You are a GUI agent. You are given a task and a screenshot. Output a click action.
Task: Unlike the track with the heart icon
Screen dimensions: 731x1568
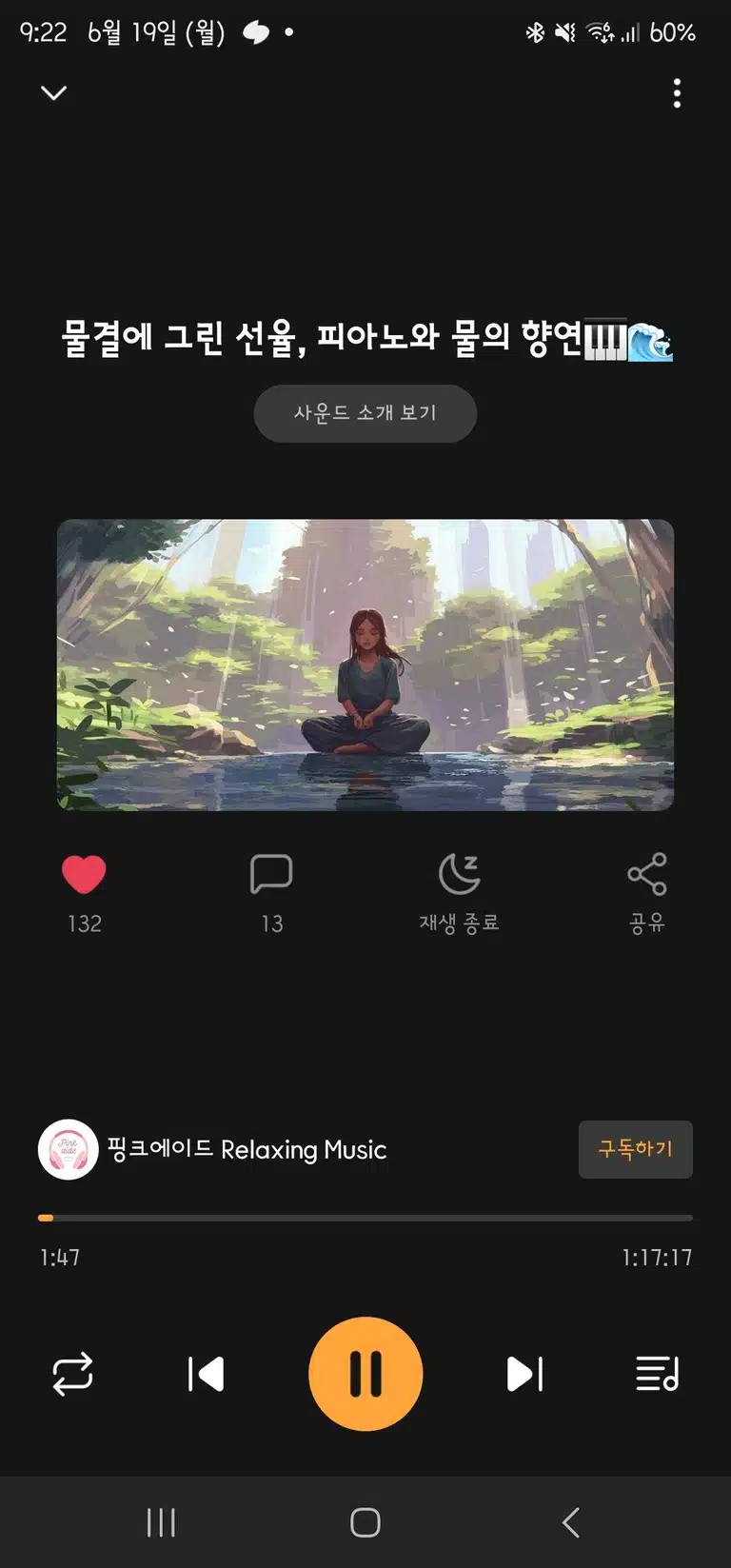point(84,874)
